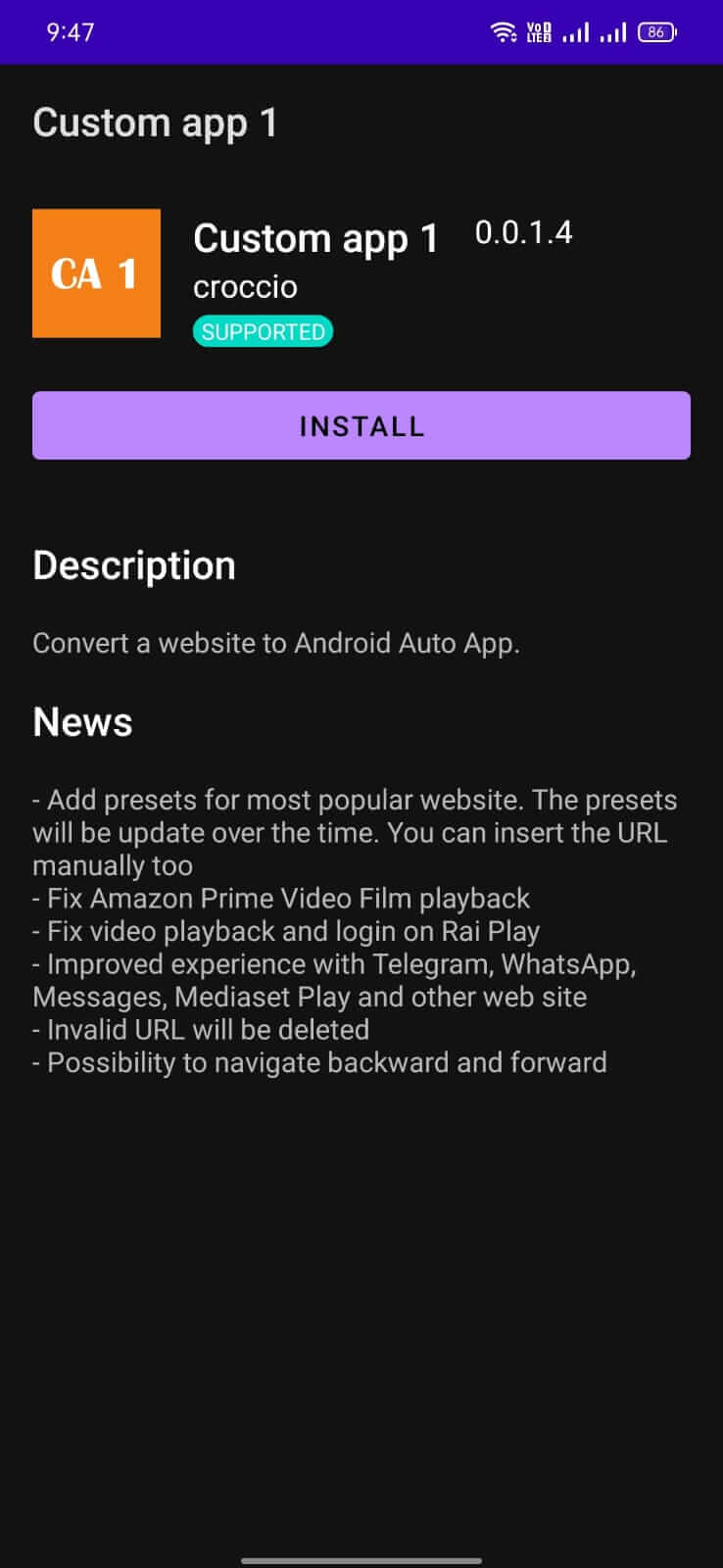Select the SUPPORTED badge

(x=263, y=332)
